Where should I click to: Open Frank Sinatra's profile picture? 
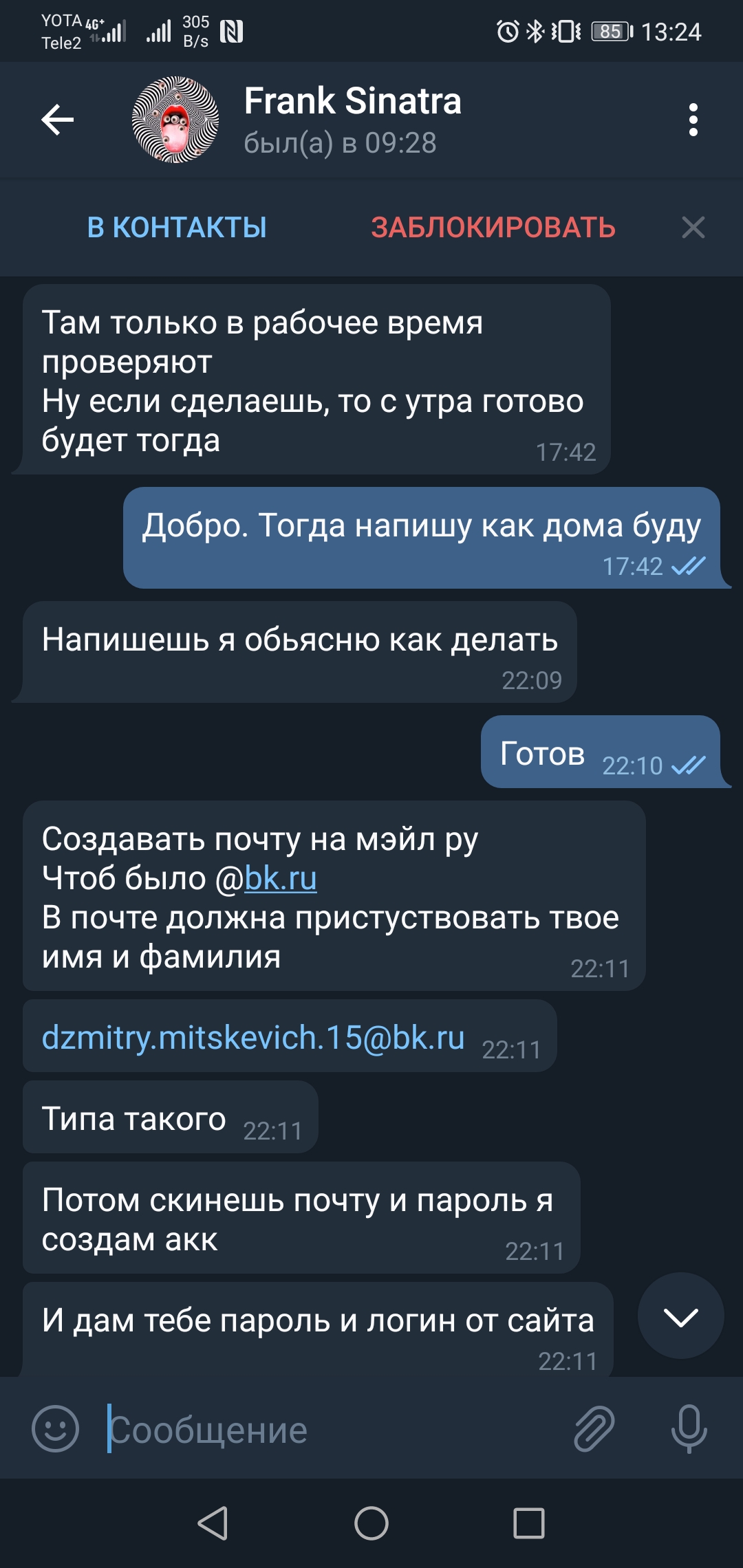(x=175, y=120)
